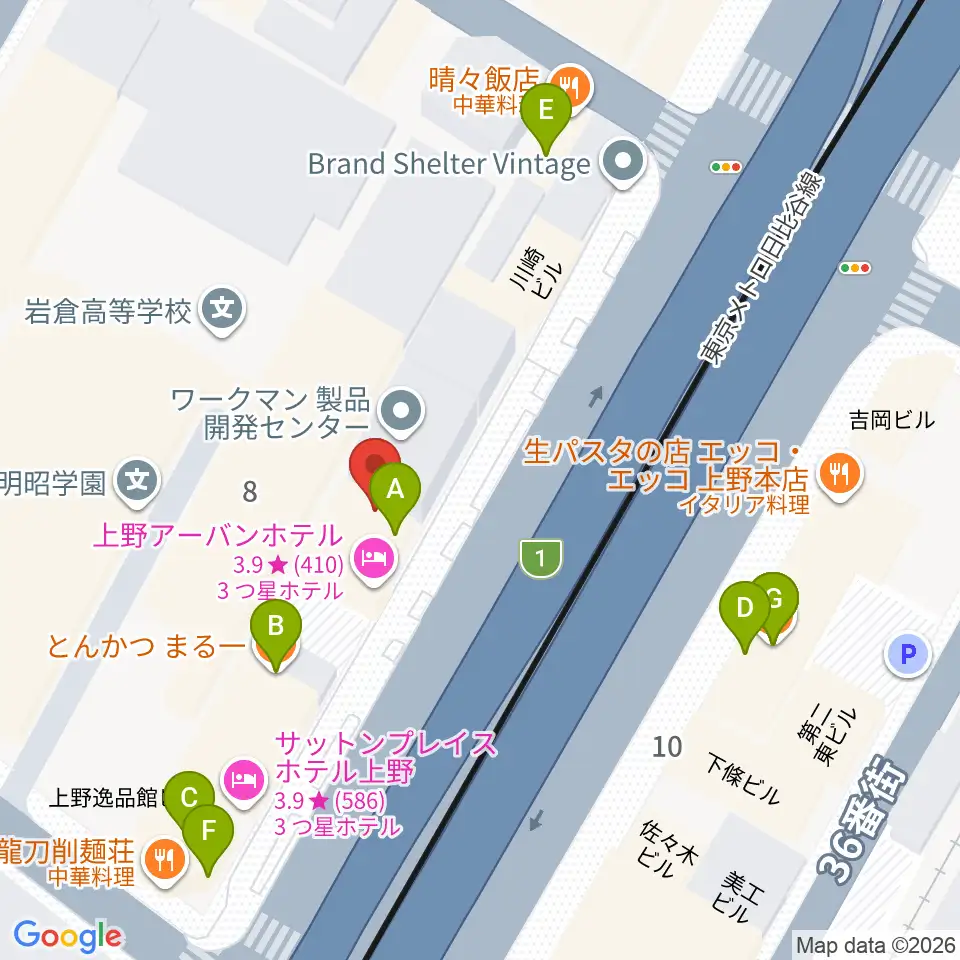The image size is (960, 960).
Task: Open the green marker C
Action: (x=189, y=798)
